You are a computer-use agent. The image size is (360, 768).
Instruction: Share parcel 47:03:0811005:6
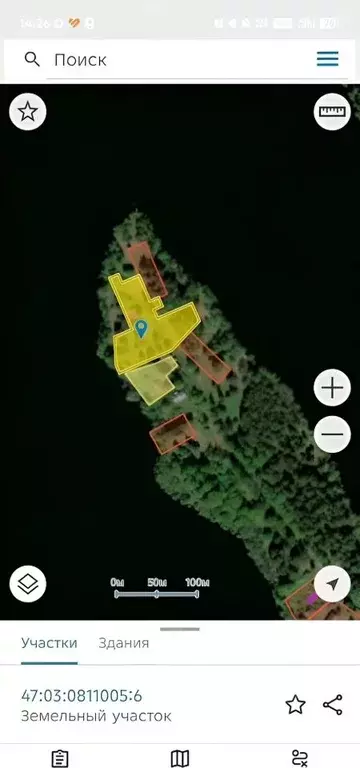tap(333, 705)
